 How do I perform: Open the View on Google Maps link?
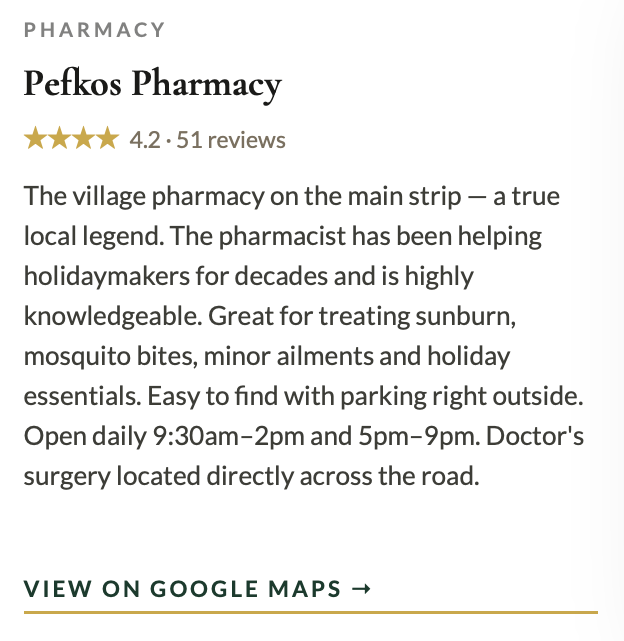[x=198, y=589]
